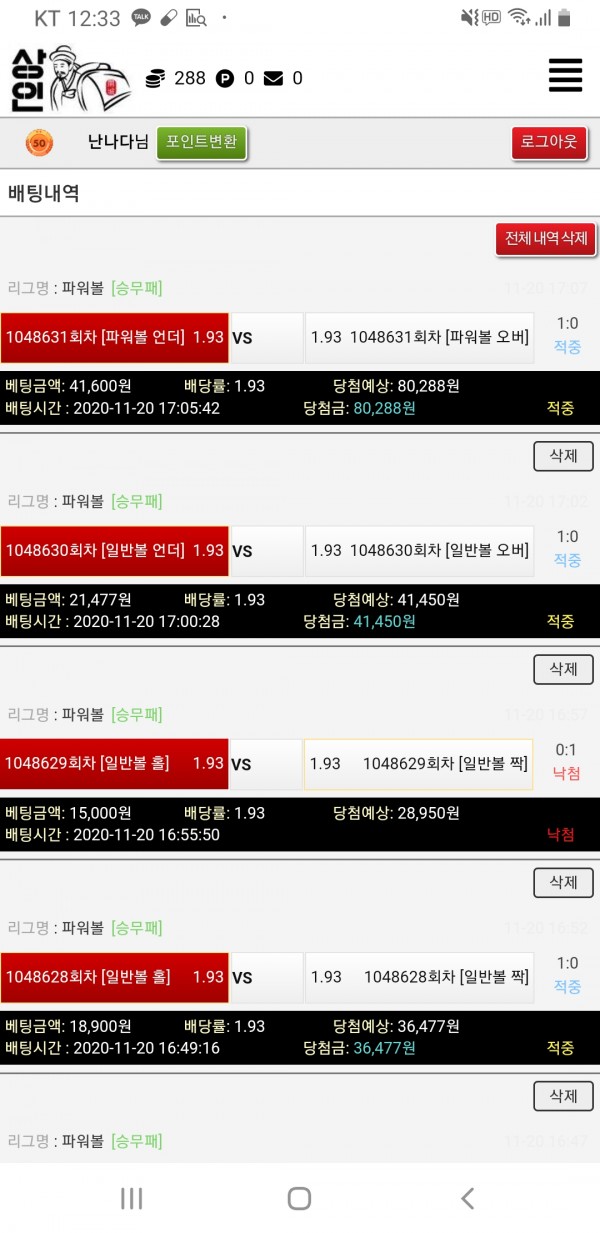Image resolution: width=600 pixels, height=1233 pixels.
Task: Open recent apps from the navigation bar
Action: pyautogui.click(x=131, y=1198)
